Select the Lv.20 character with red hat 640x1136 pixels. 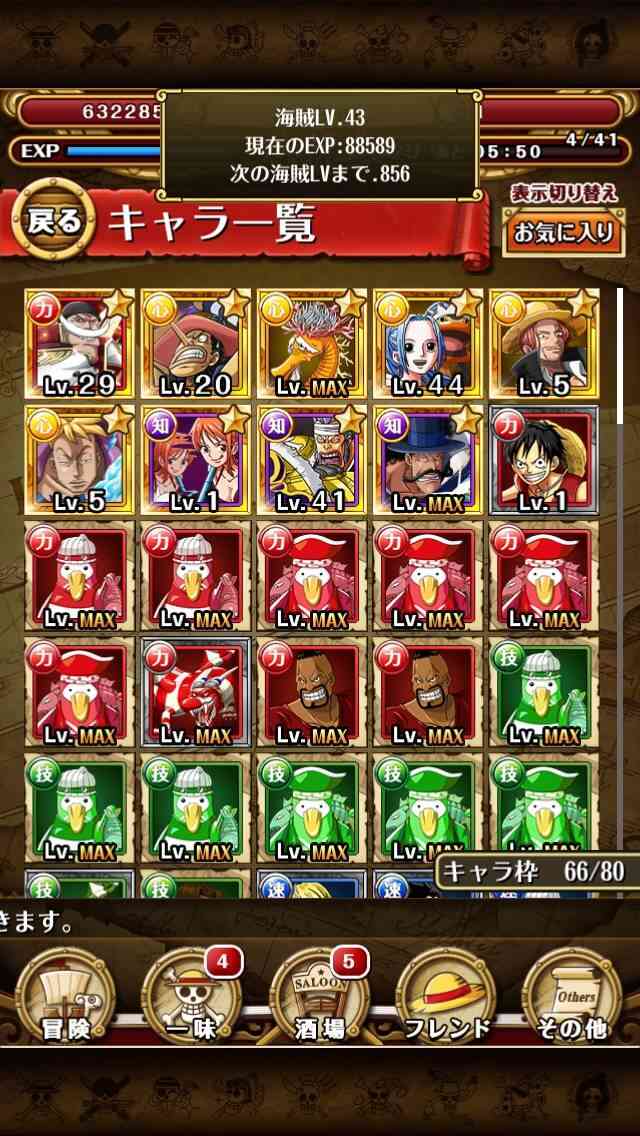point(196,343)
